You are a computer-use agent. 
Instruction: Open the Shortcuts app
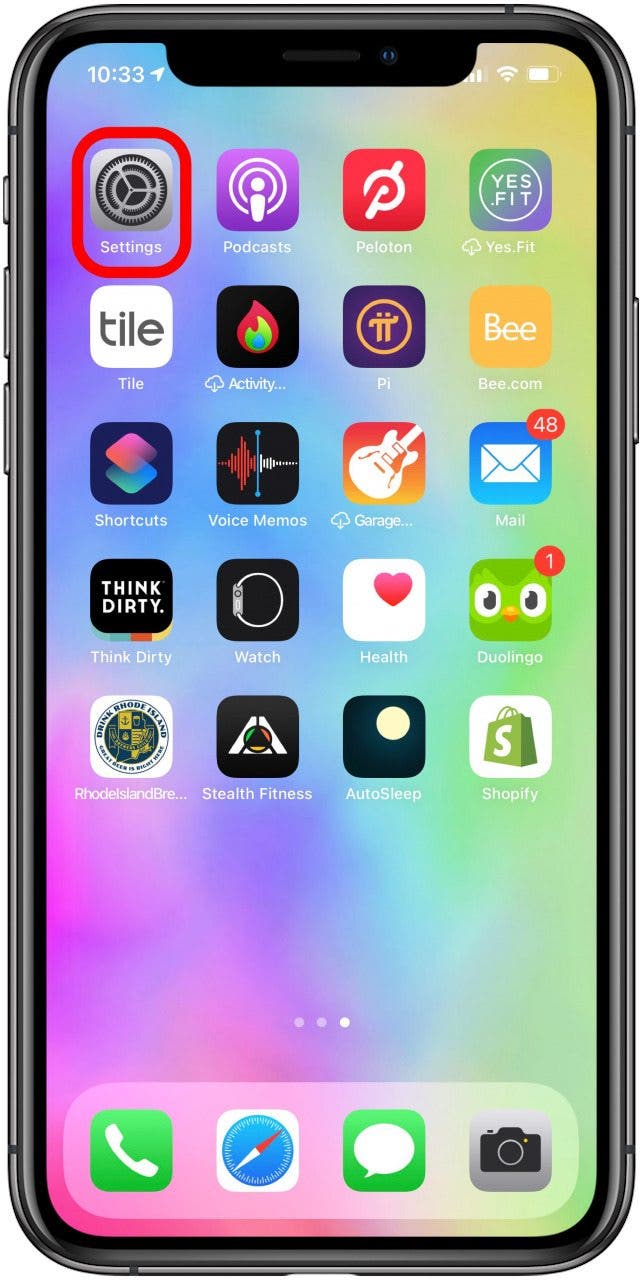click(x=131, y=463)
